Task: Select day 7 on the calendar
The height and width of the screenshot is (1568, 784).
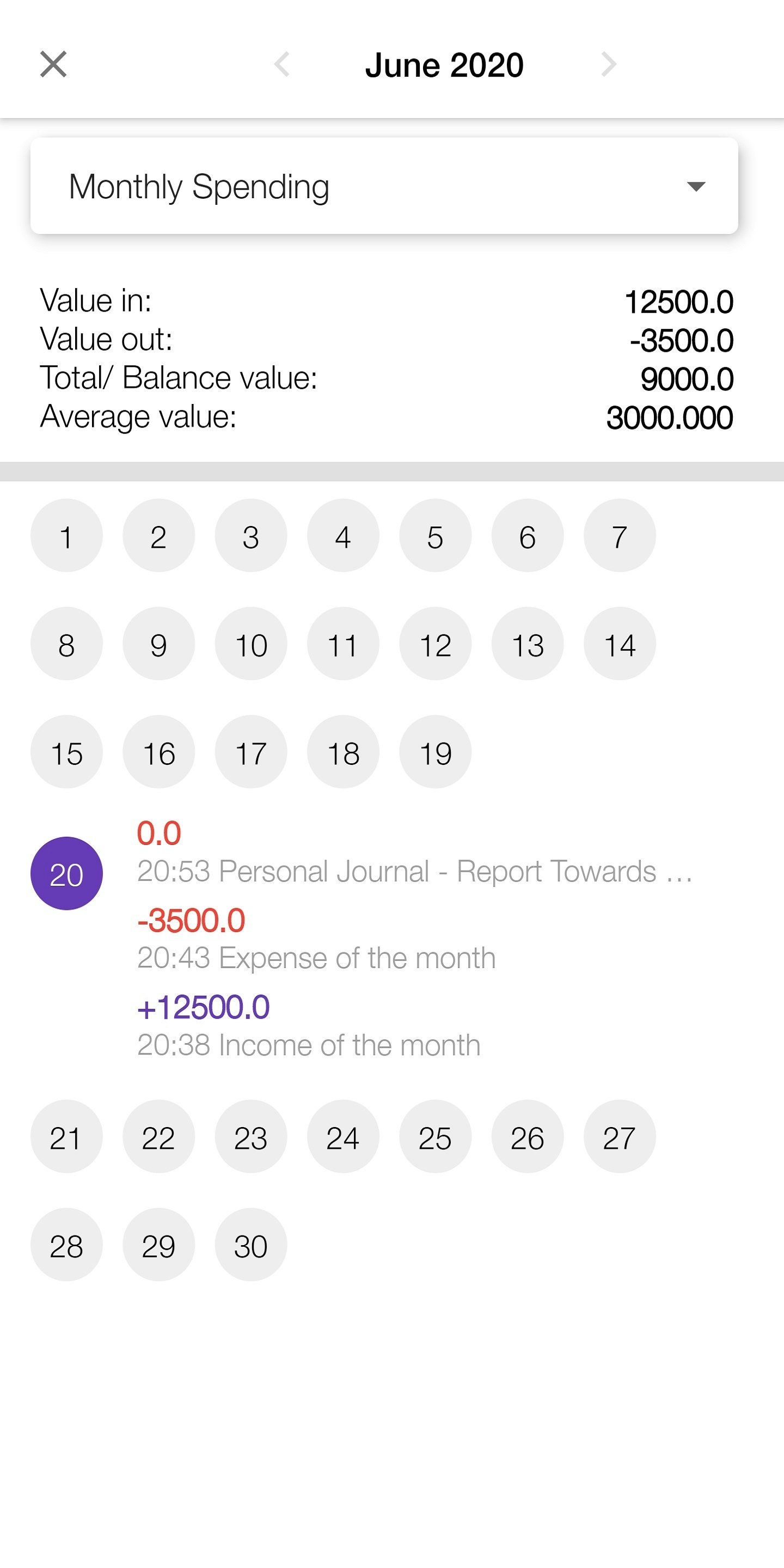Action: click(619, 536)
